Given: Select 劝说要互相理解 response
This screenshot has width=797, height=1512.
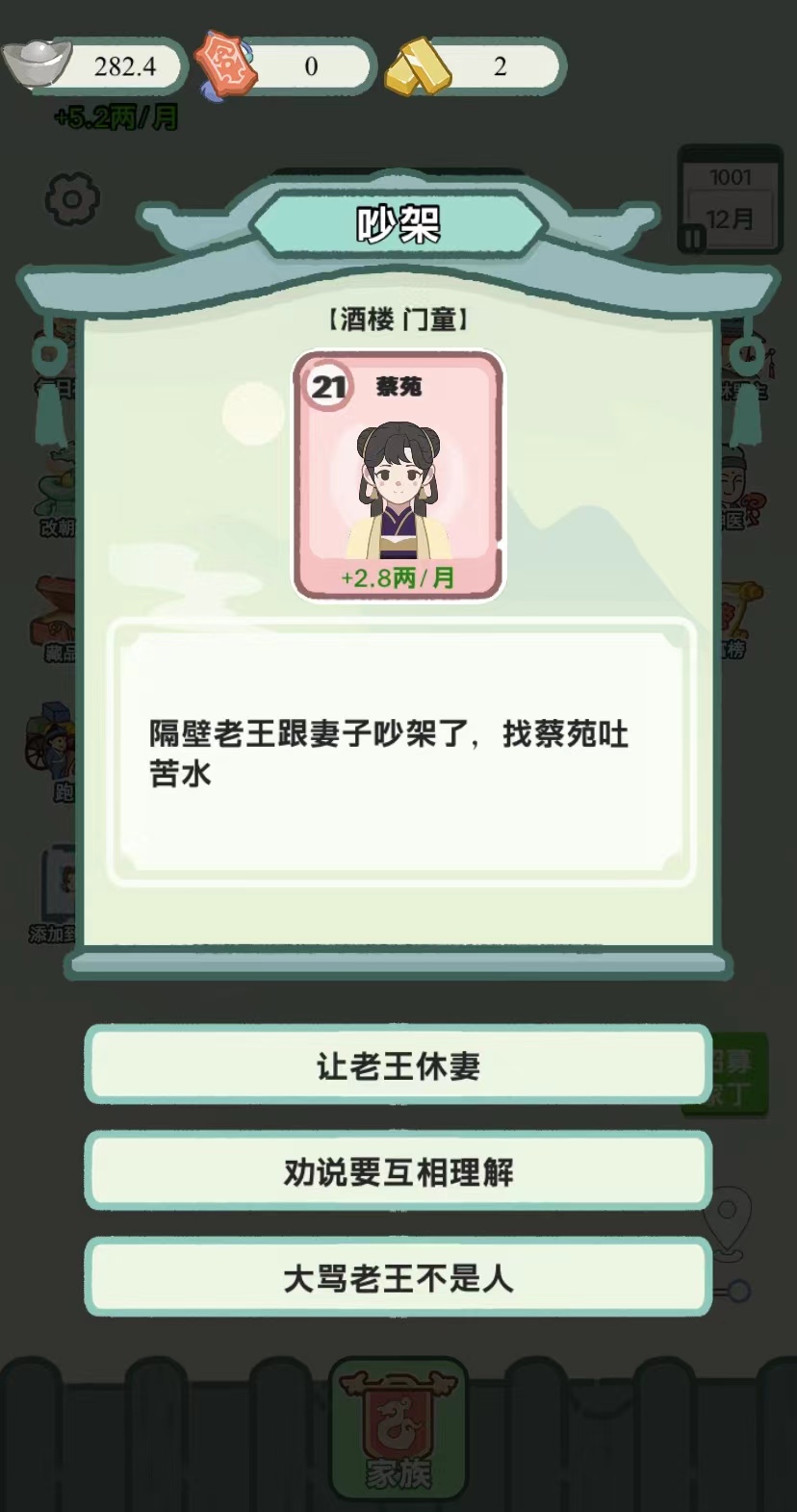Looking at the screenshot, I should (398, 1171).
